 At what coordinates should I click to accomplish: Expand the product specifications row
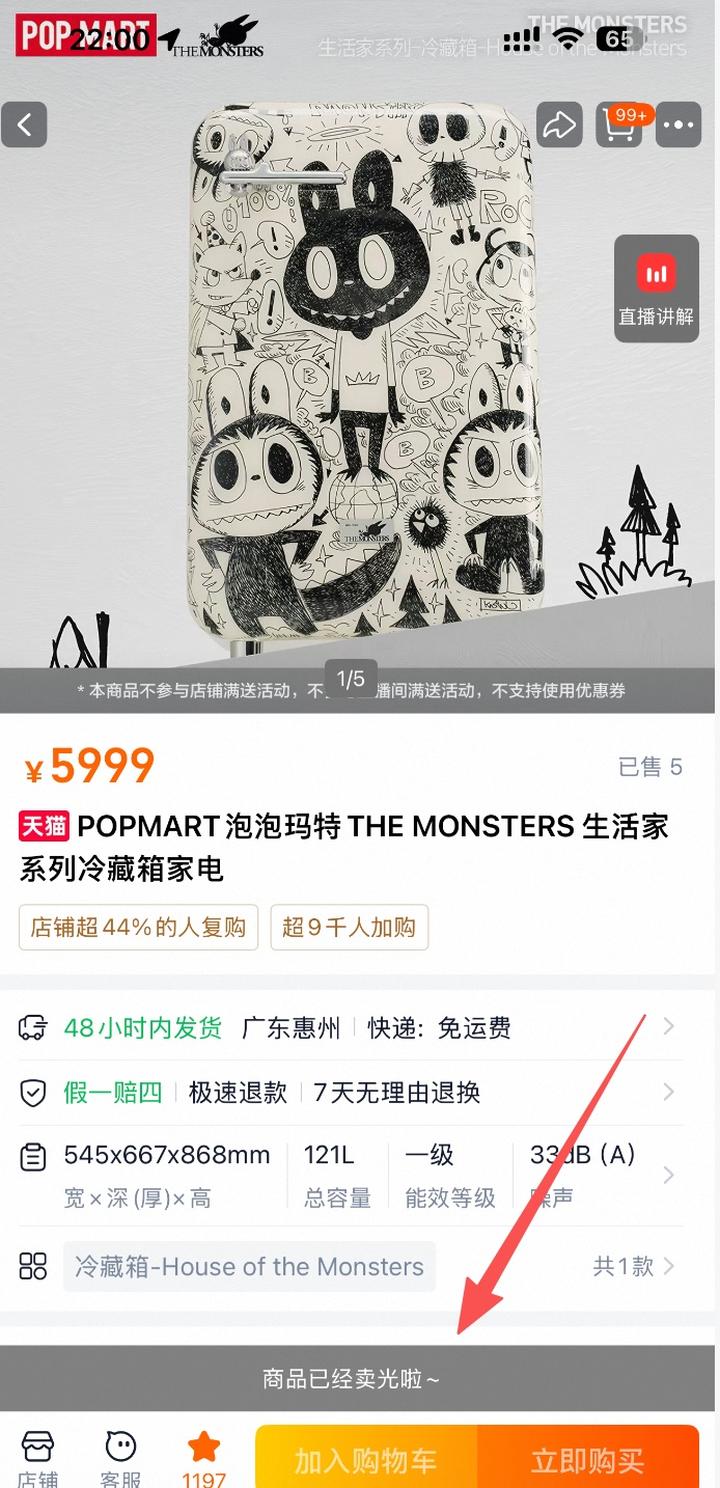click(348, 1175)
